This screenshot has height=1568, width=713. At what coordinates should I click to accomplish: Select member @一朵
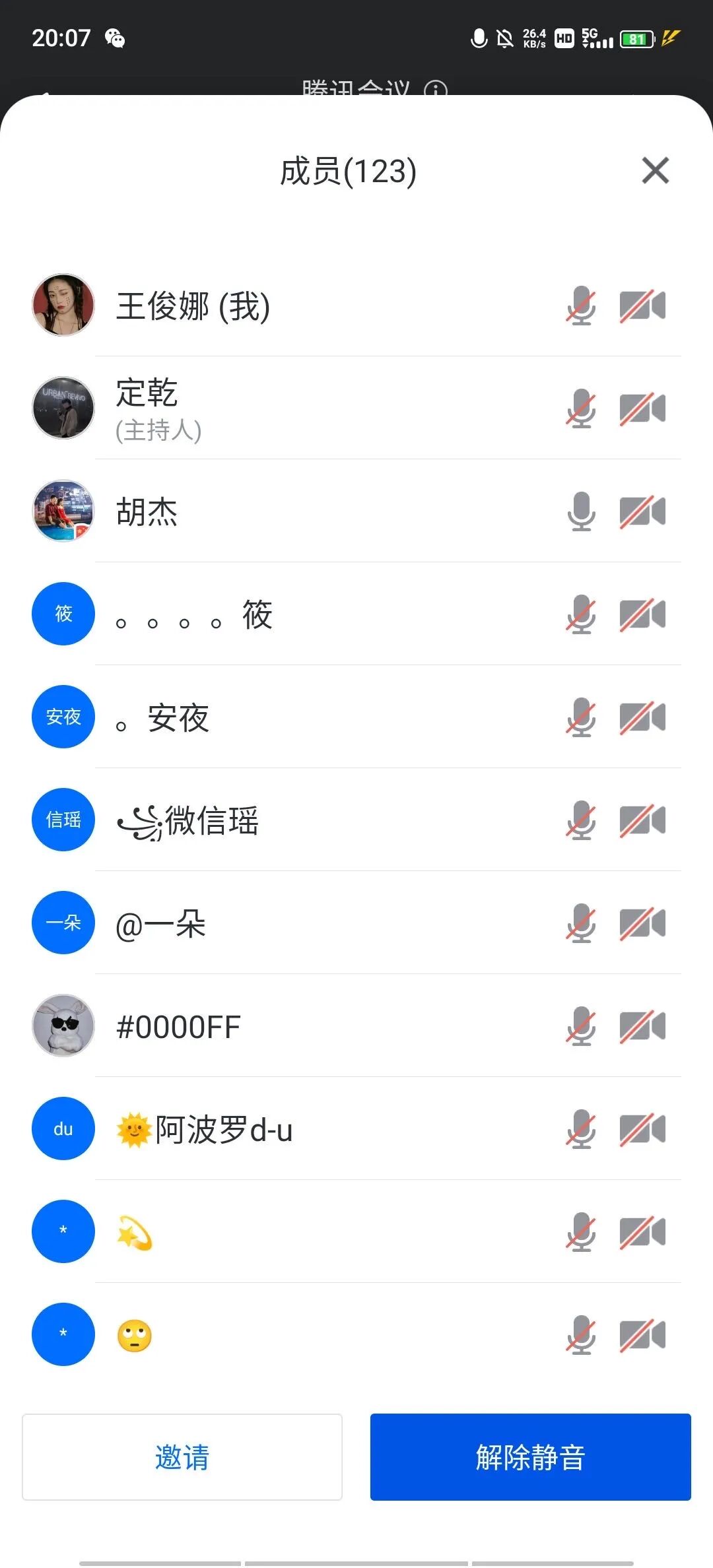pos(356,923)
